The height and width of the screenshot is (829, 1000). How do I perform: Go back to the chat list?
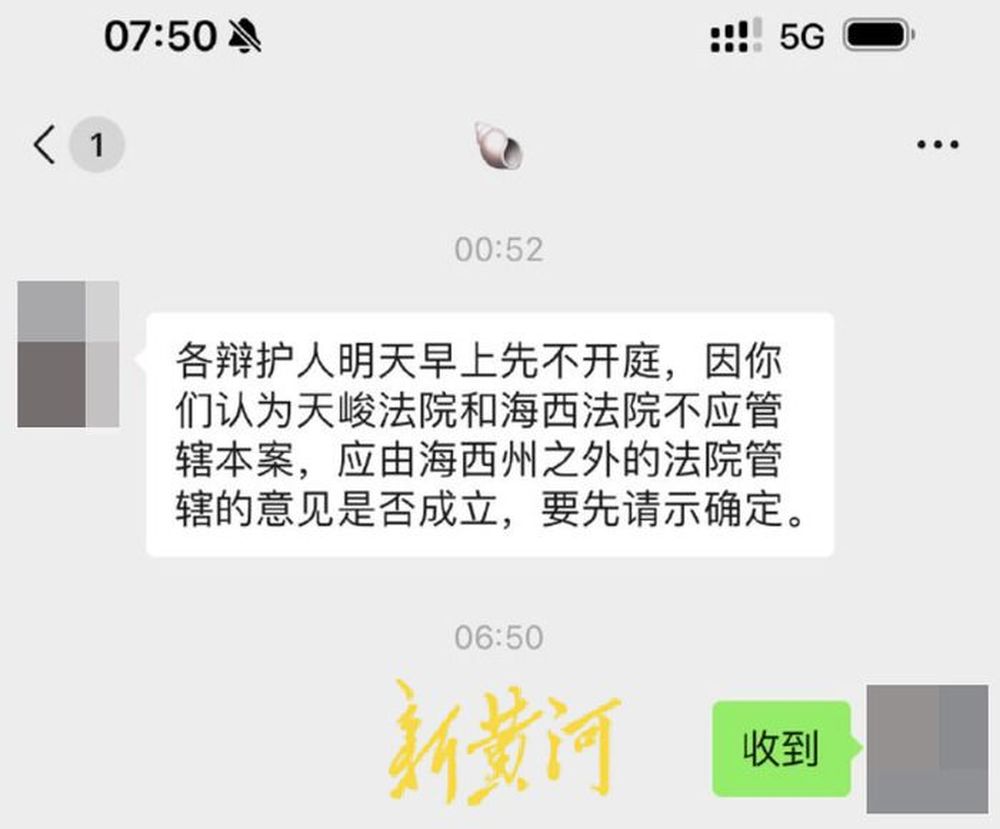coord(45,146)
